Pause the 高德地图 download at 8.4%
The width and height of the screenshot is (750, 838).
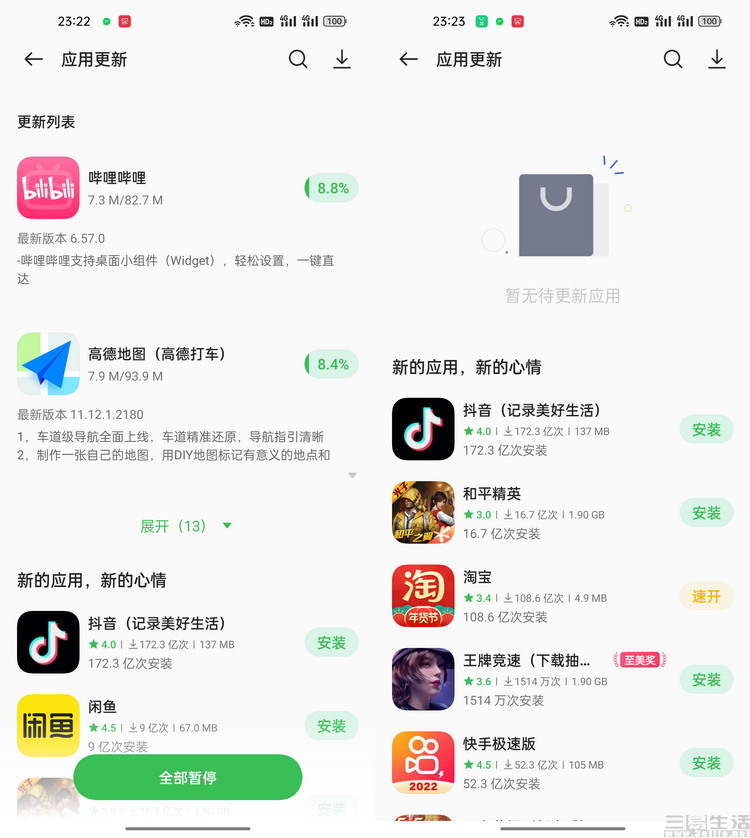(331, 364)
